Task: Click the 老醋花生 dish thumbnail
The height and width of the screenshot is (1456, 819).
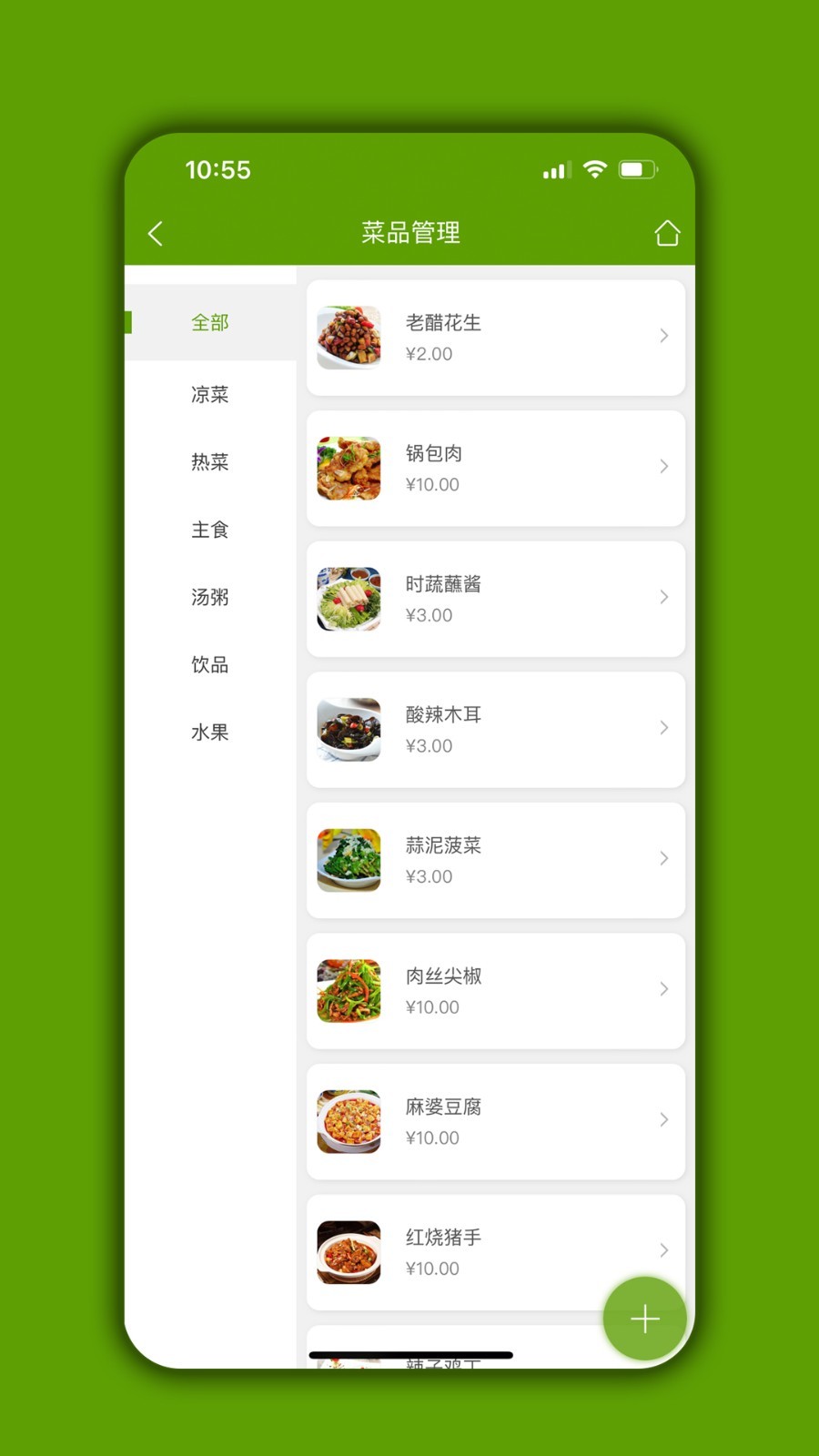Action: pos(349,337)
